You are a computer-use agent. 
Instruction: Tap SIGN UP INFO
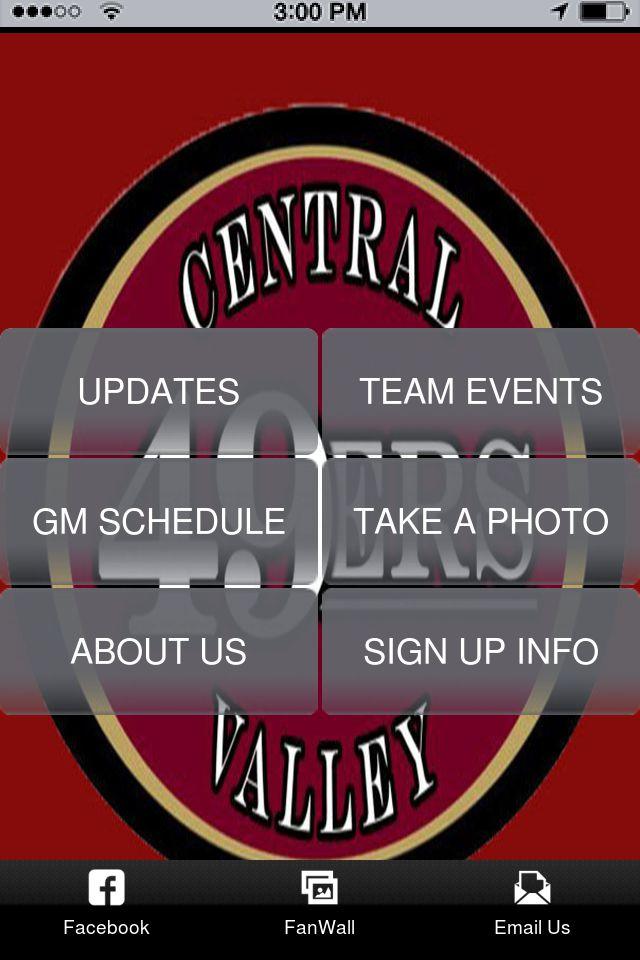coord(481,651)
